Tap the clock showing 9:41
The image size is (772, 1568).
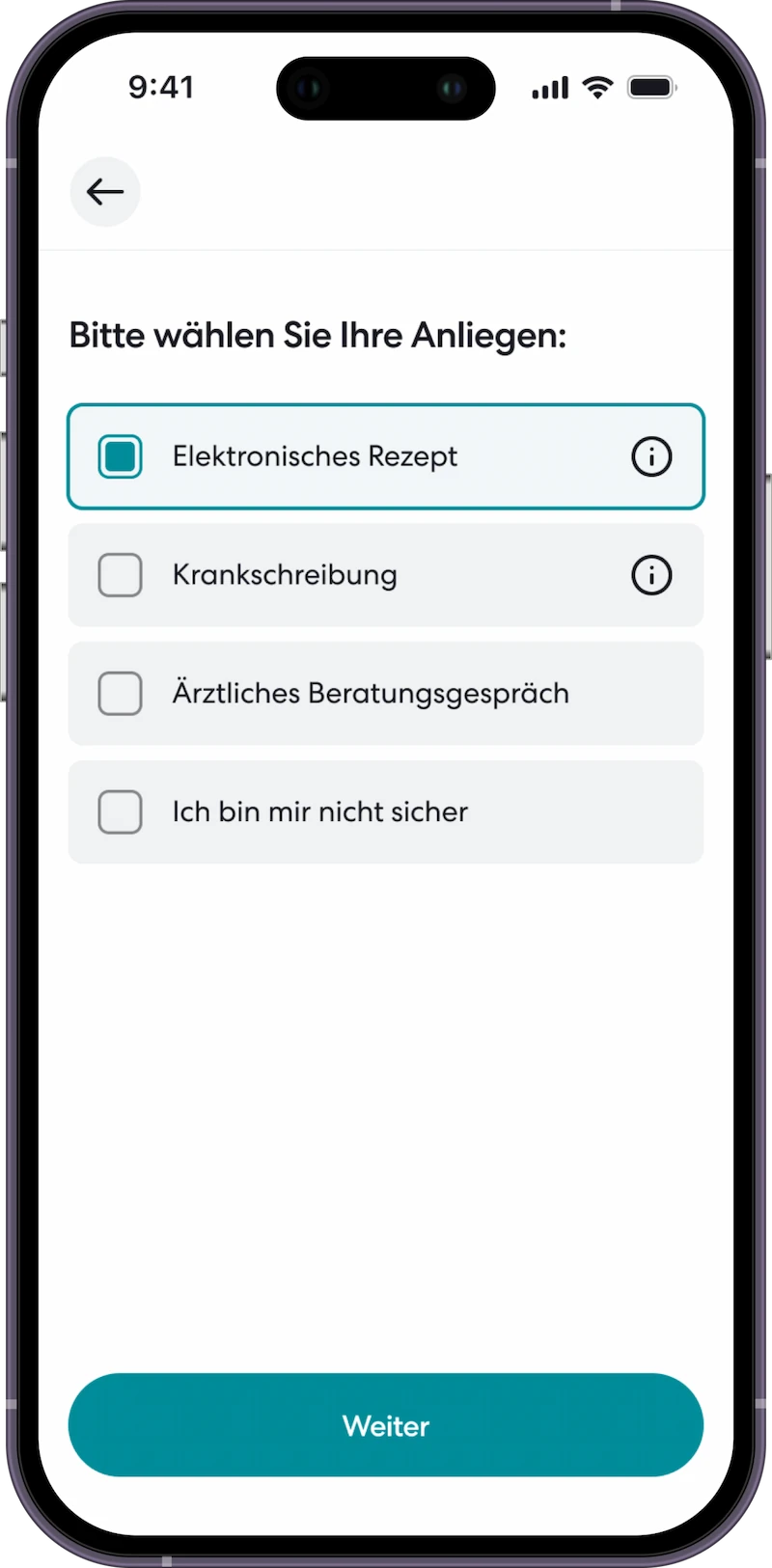(161, 87)
